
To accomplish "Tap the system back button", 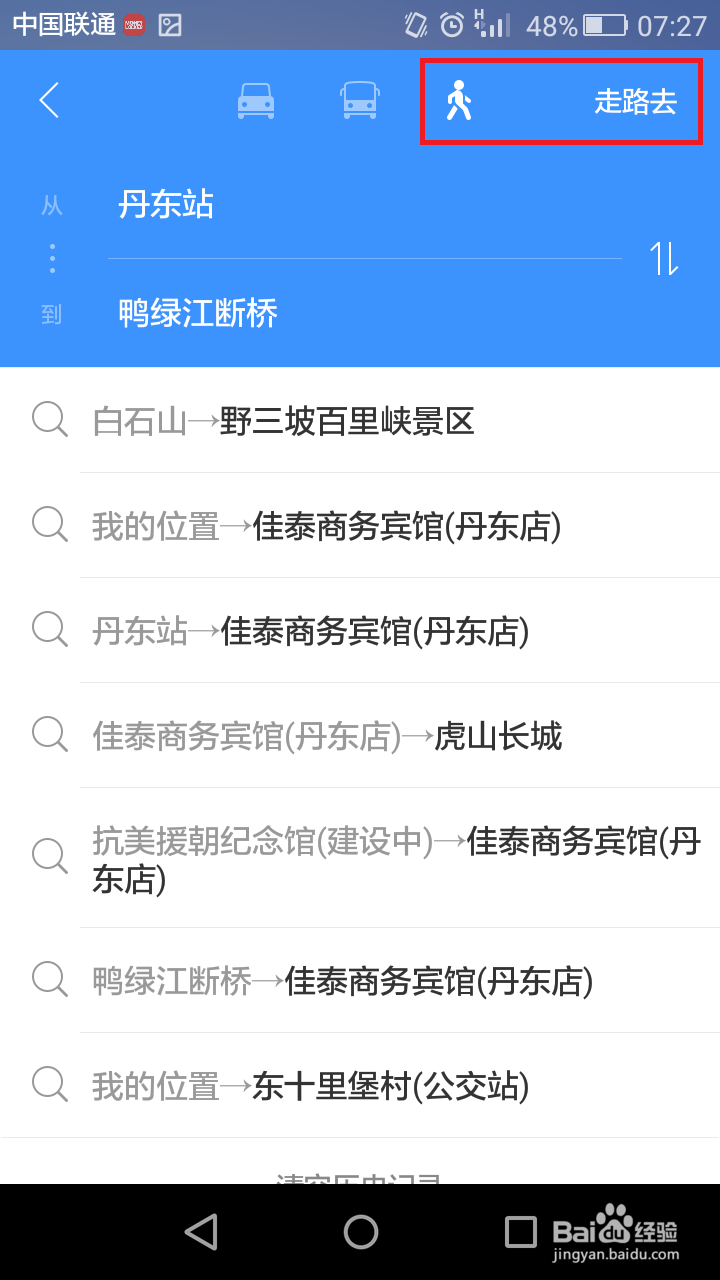I will [202, 1231].
